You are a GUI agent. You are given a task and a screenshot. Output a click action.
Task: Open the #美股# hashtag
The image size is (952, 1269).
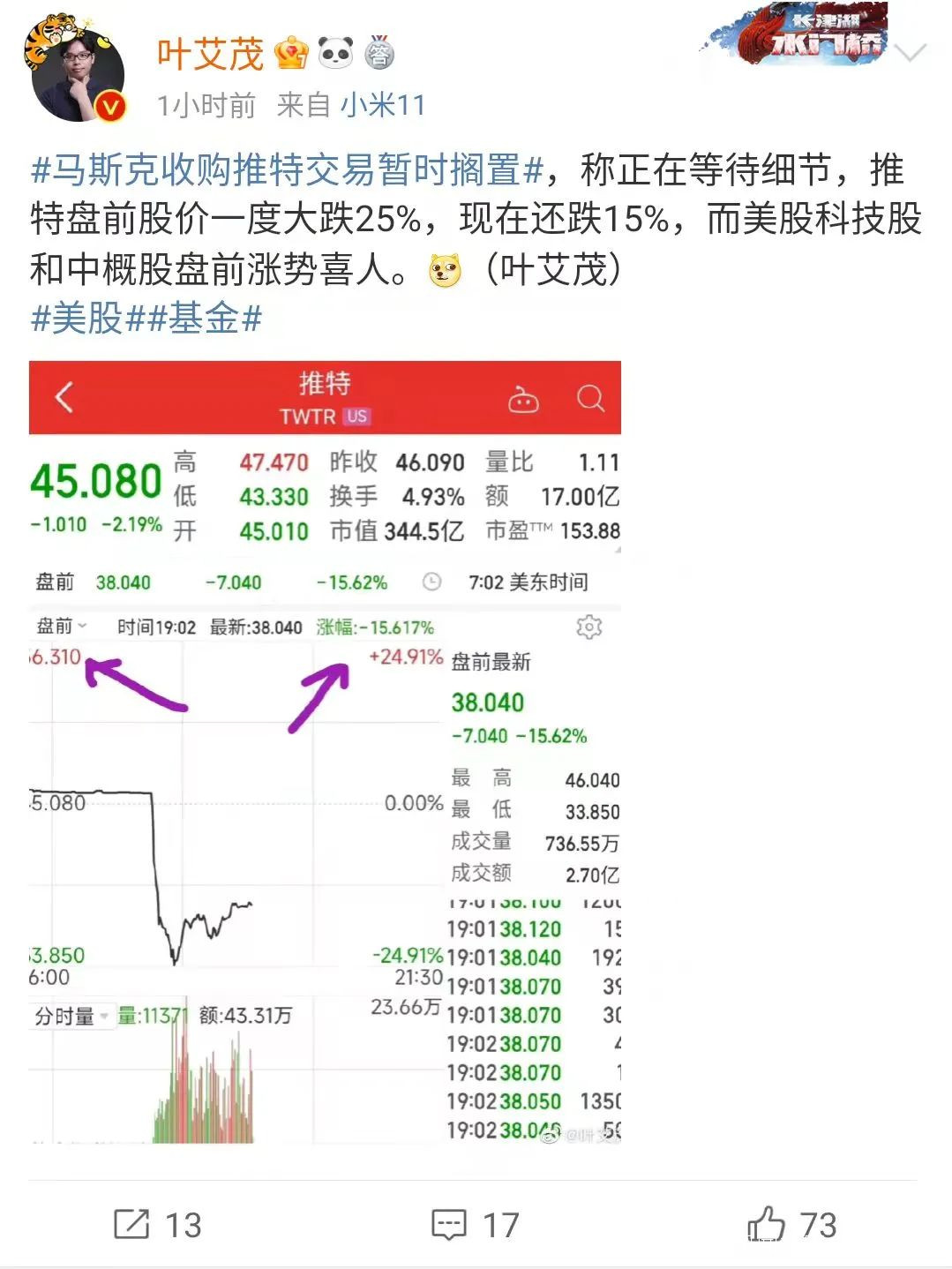pos(78,319)
